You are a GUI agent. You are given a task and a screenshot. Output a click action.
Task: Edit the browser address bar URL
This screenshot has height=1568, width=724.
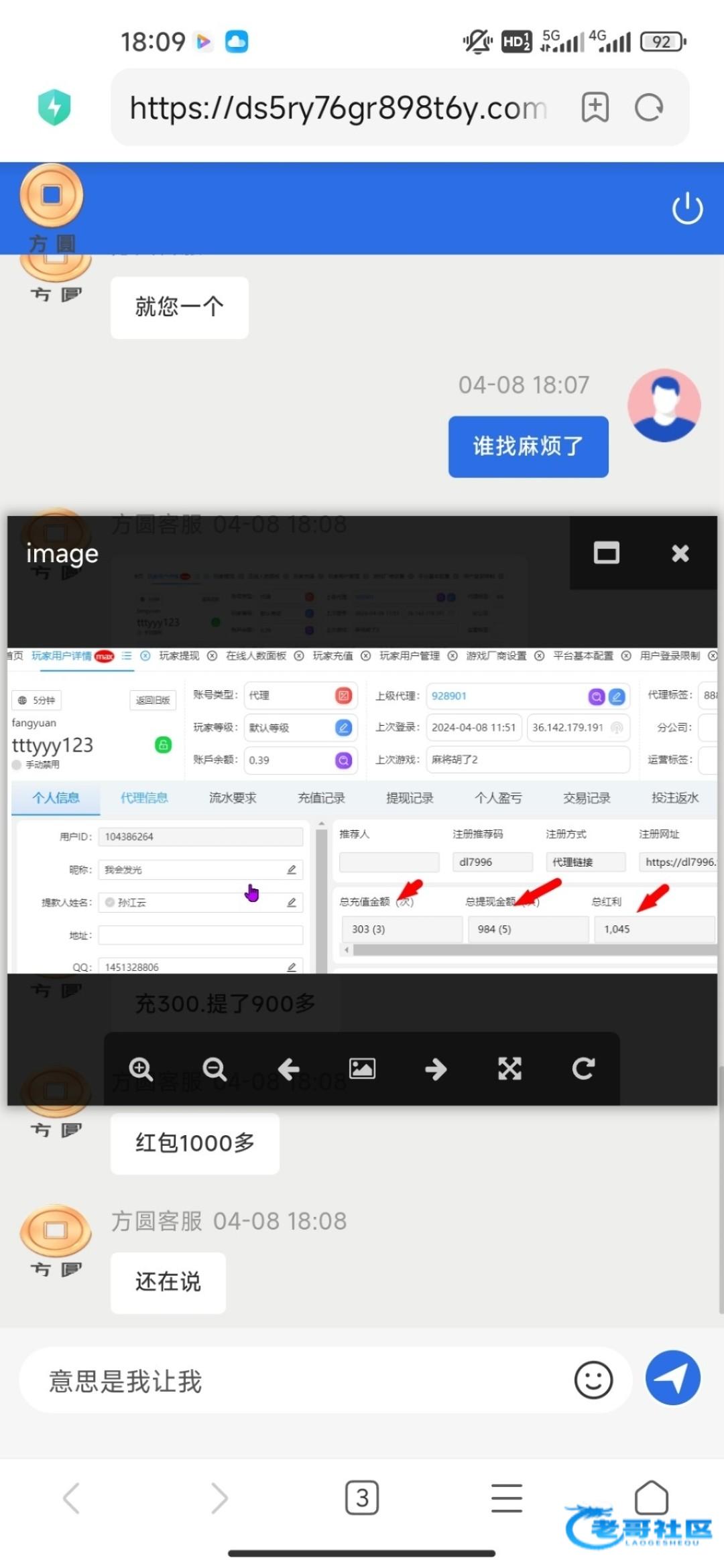click(x=339, y=107)
